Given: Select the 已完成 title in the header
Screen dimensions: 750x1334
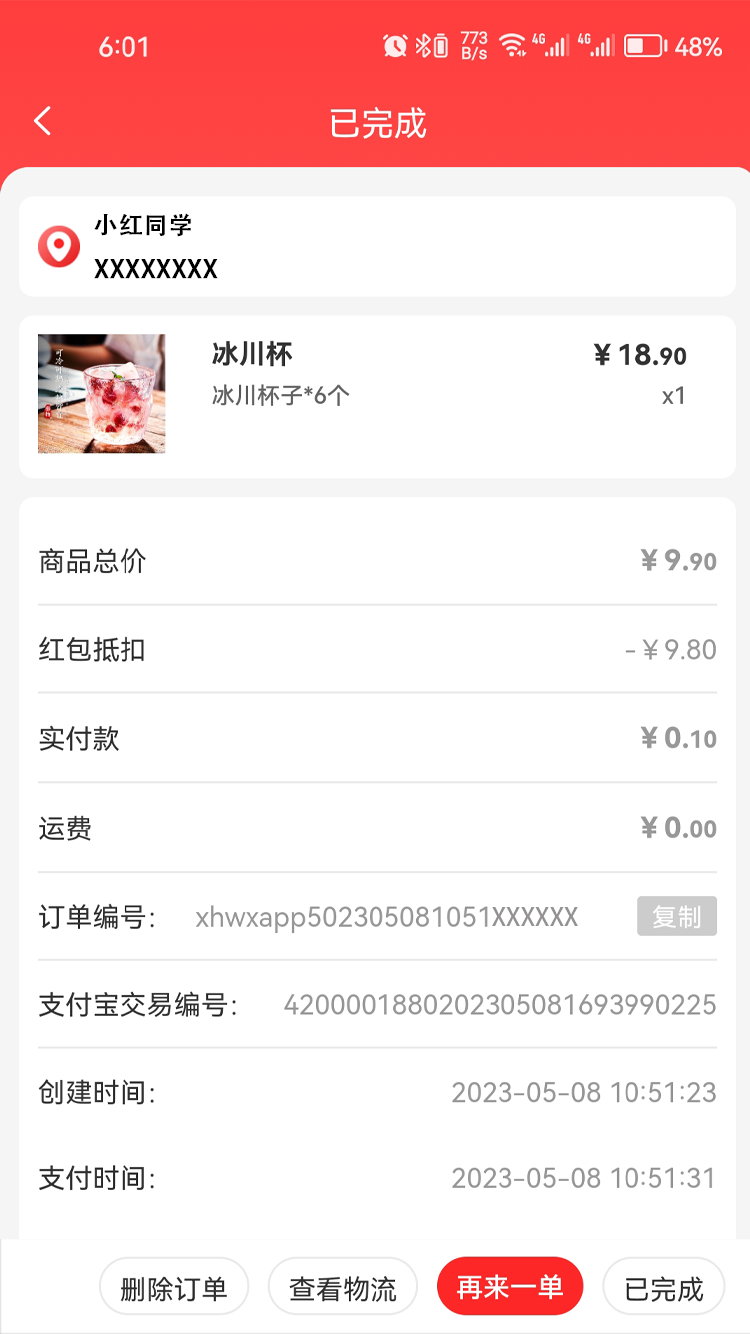Looking at the screenshot, I should click(375, 120).
